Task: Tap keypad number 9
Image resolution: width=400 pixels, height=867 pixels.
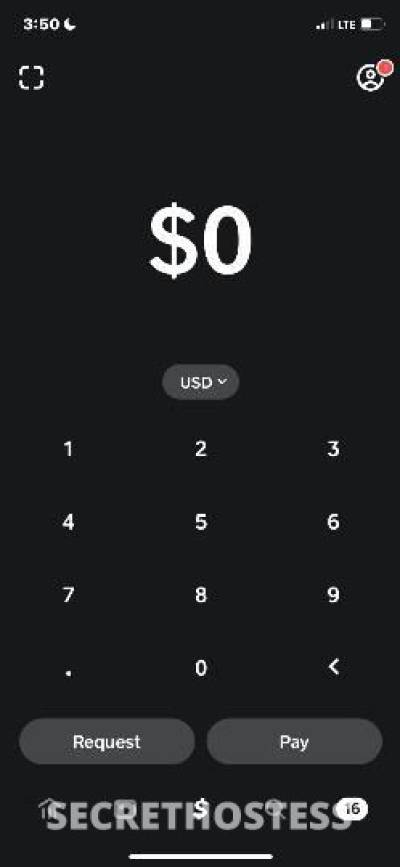Action: click(x=333, y=596)
